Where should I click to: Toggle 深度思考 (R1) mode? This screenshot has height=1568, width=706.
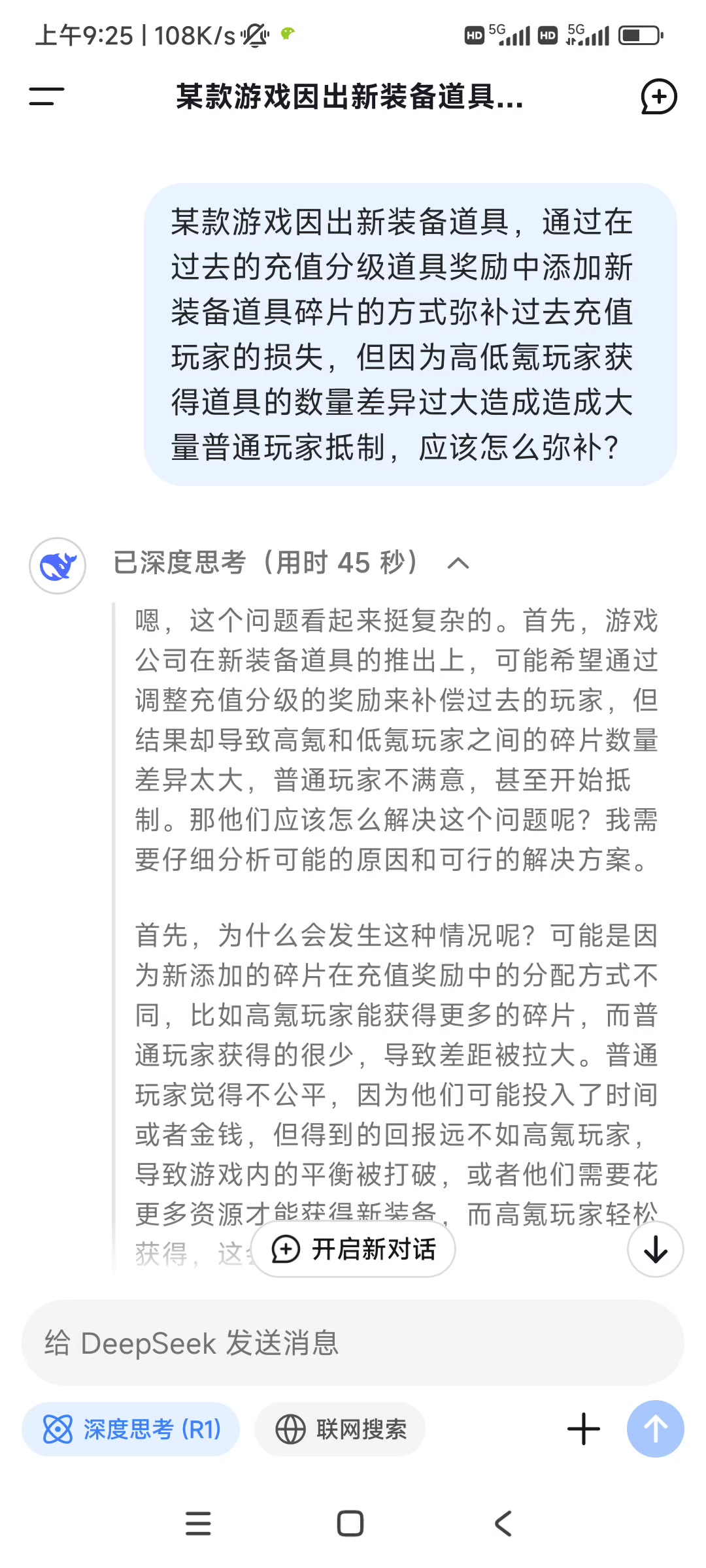(x=131, y=1429)
